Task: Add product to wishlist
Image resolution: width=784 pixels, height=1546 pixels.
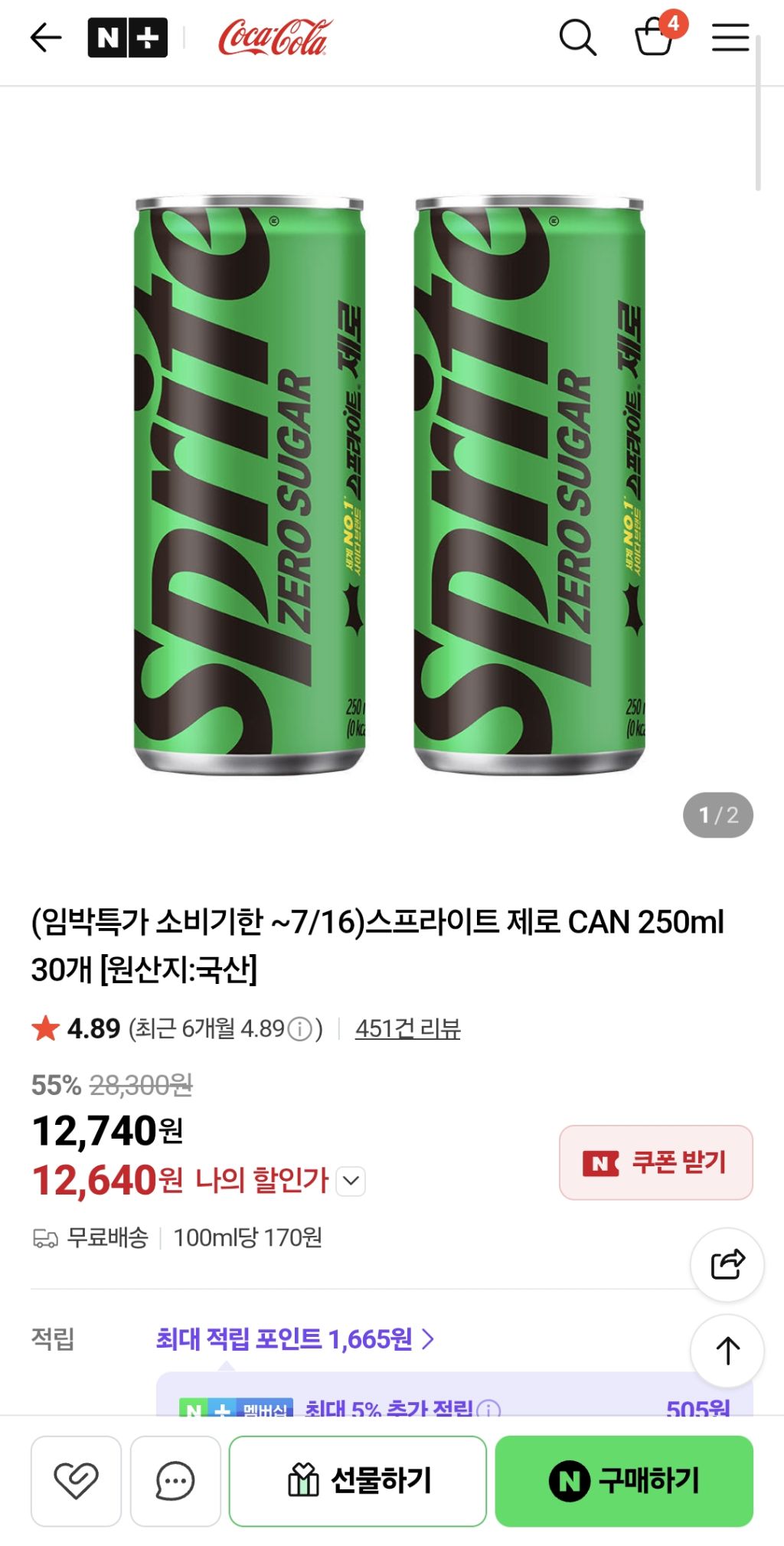Action: (76, 1480)
